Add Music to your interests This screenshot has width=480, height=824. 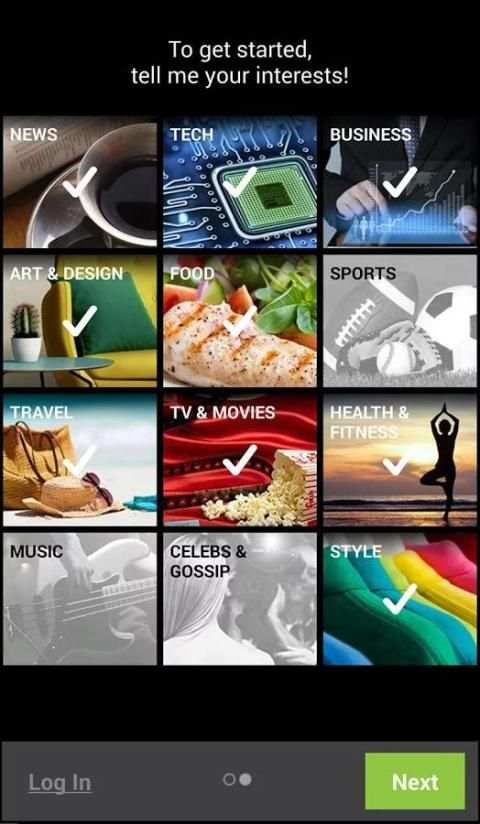tap(80, 599)
